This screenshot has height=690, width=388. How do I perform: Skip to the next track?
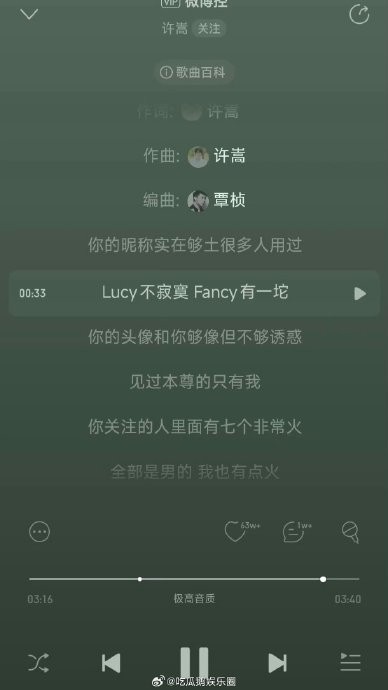tap(277, 663)
